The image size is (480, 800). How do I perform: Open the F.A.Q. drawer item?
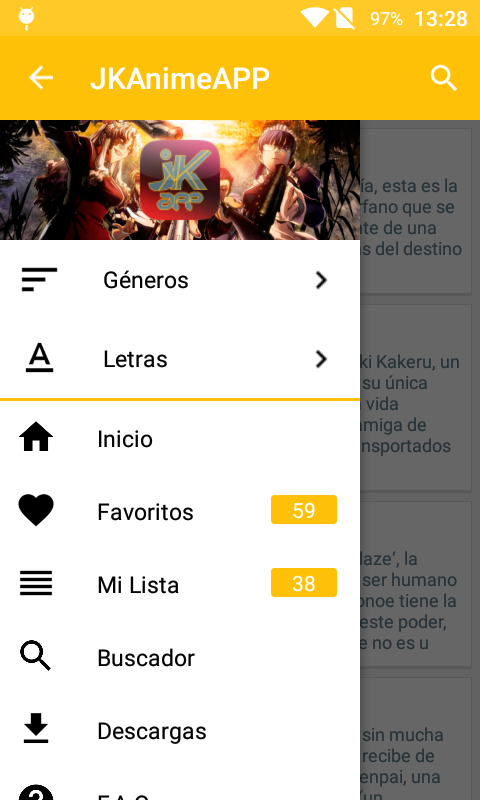pyautogui.click(x=180, y=786)
